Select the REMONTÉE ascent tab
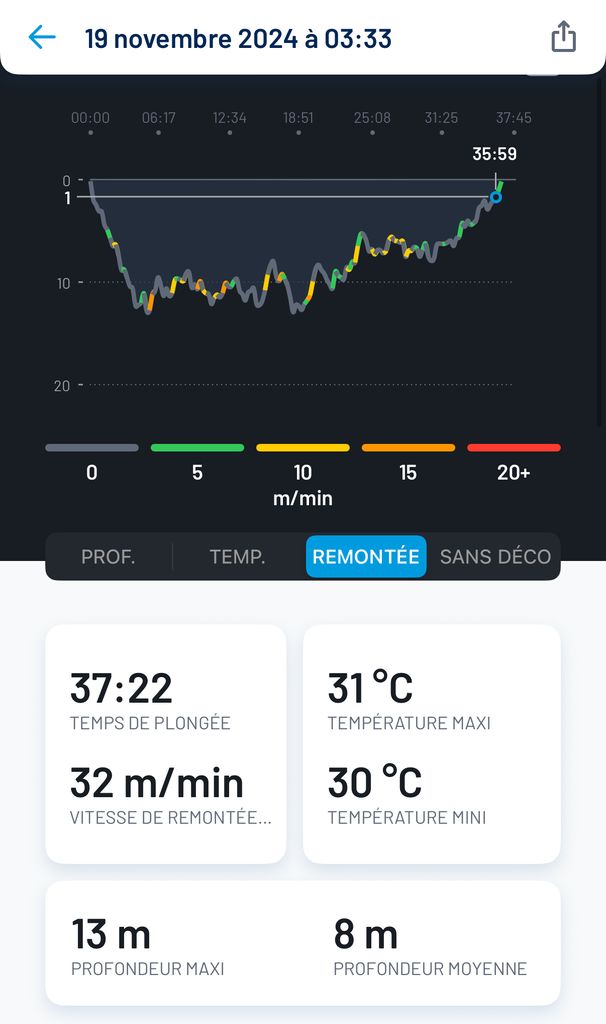This screenshot has width=606, height=1024. click(366, 557)
